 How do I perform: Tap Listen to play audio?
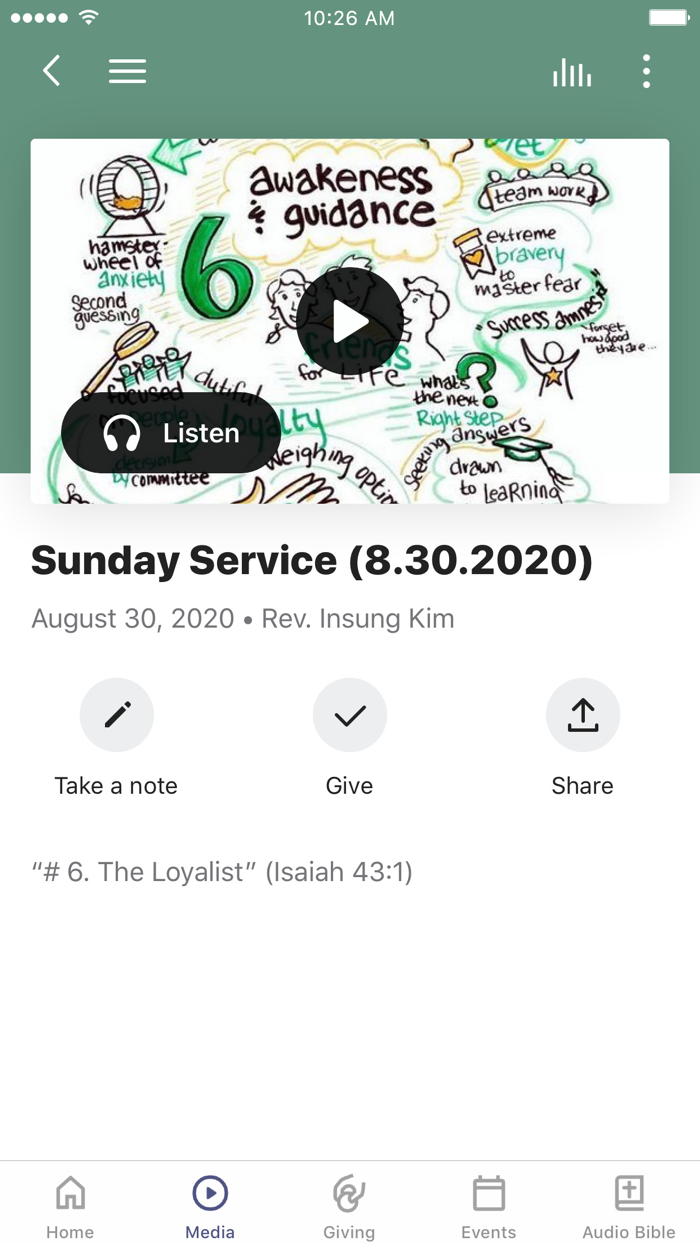pyautogui.click(x=171, y=433)
